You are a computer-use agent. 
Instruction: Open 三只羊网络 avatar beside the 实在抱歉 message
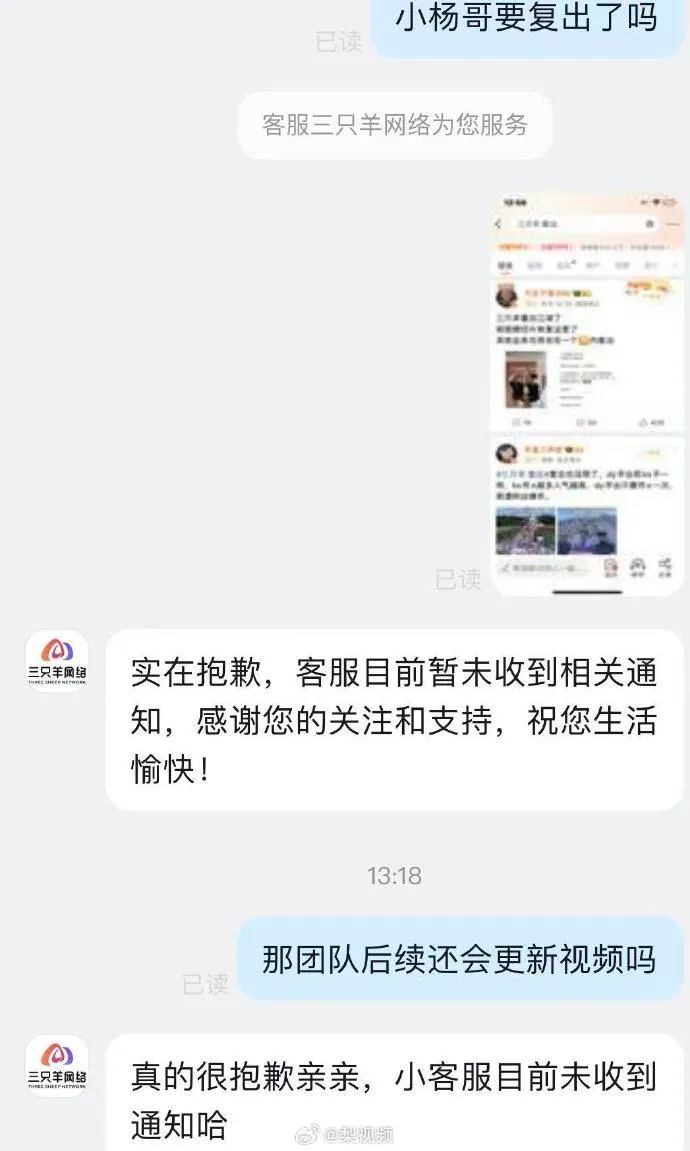click(x=57, y=661)
